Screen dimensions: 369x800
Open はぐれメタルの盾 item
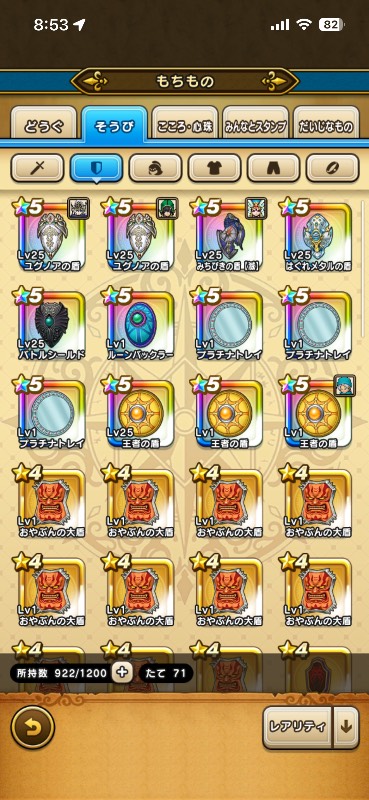(x=317, y=235)
